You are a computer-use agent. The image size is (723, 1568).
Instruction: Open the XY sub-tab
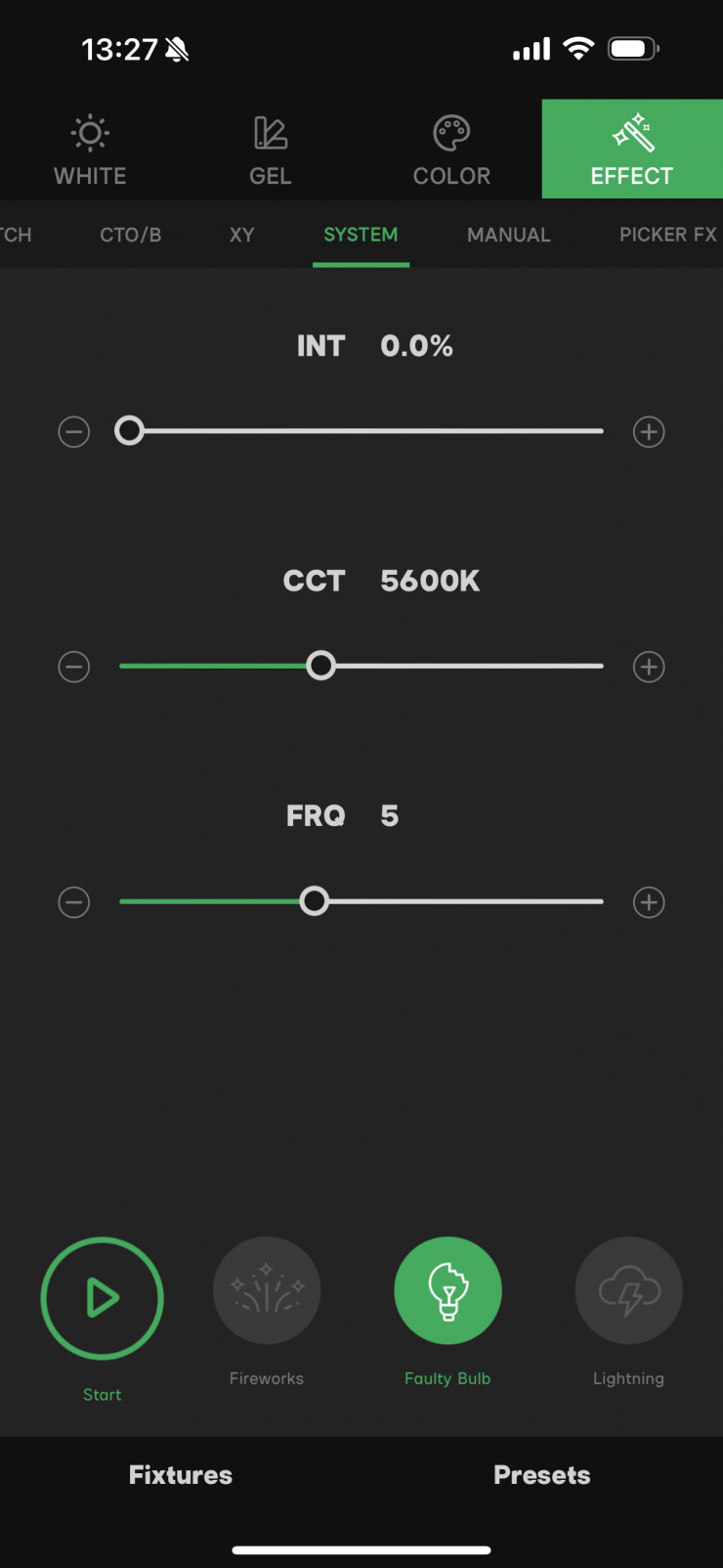[x=241, y=235]
